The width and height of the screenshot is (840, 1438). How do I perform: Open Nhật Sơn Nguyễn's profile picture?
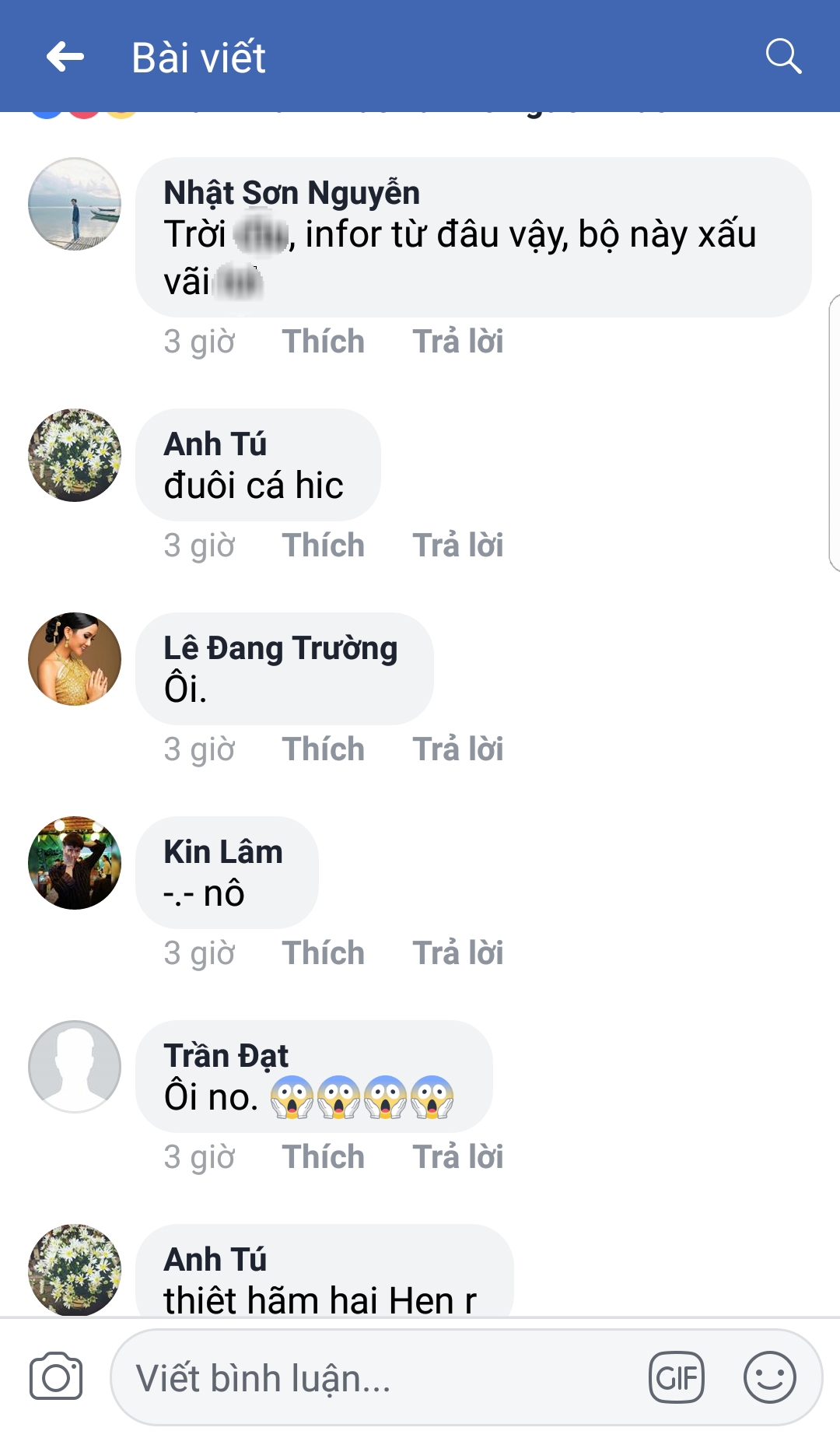75,204
